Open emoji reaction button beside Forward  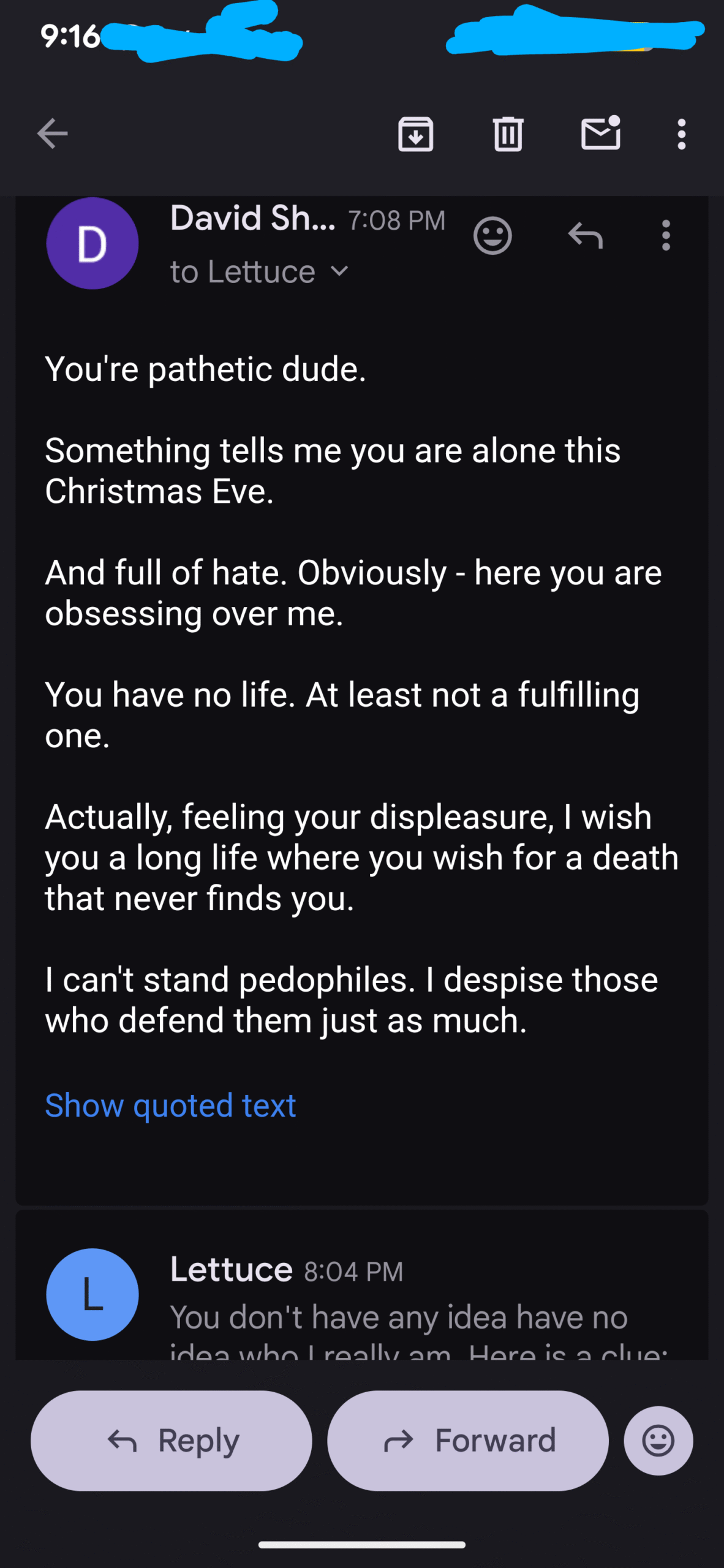(x=658, y=1441)
